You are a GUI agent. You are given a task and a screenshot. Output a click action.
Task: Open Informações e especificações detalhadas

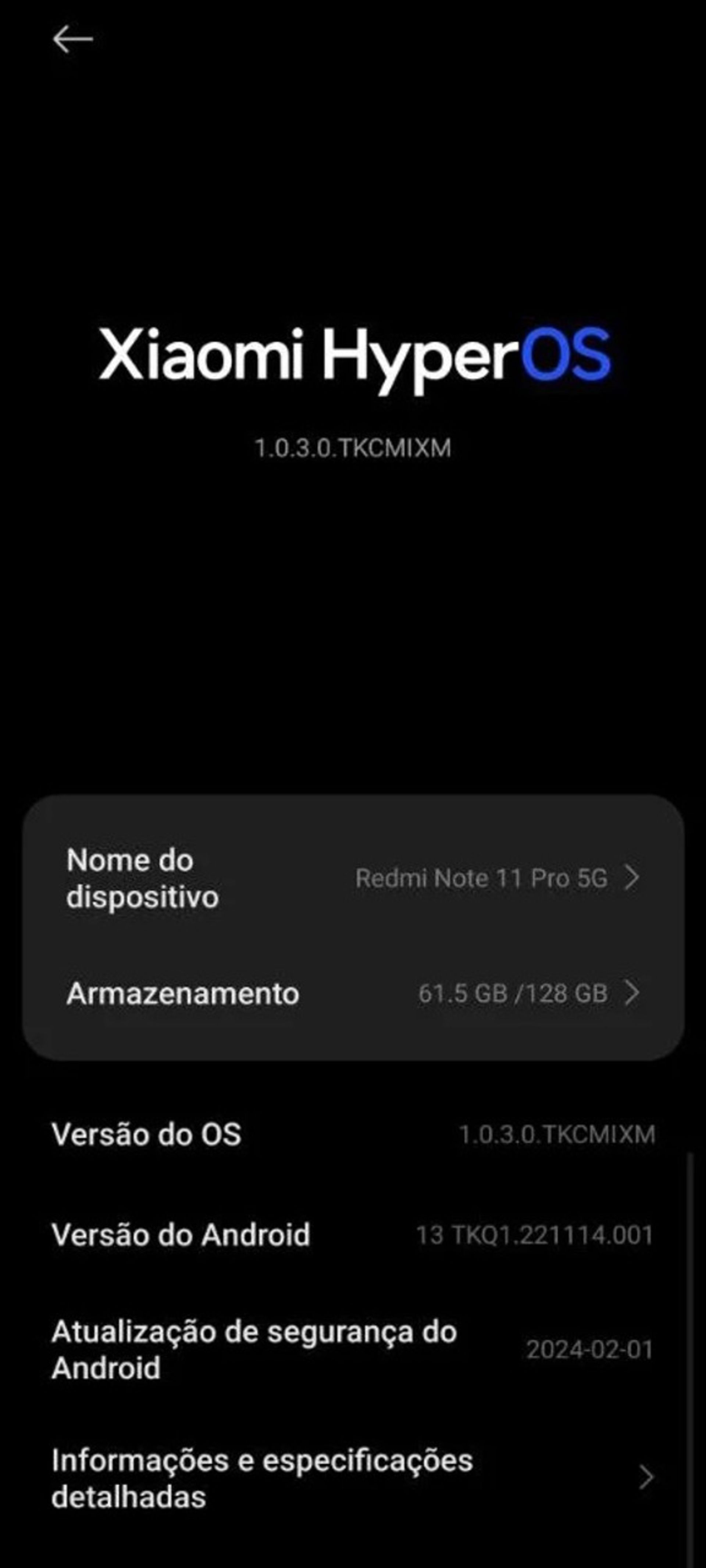pyautogui.click(x=353, y=1477)
